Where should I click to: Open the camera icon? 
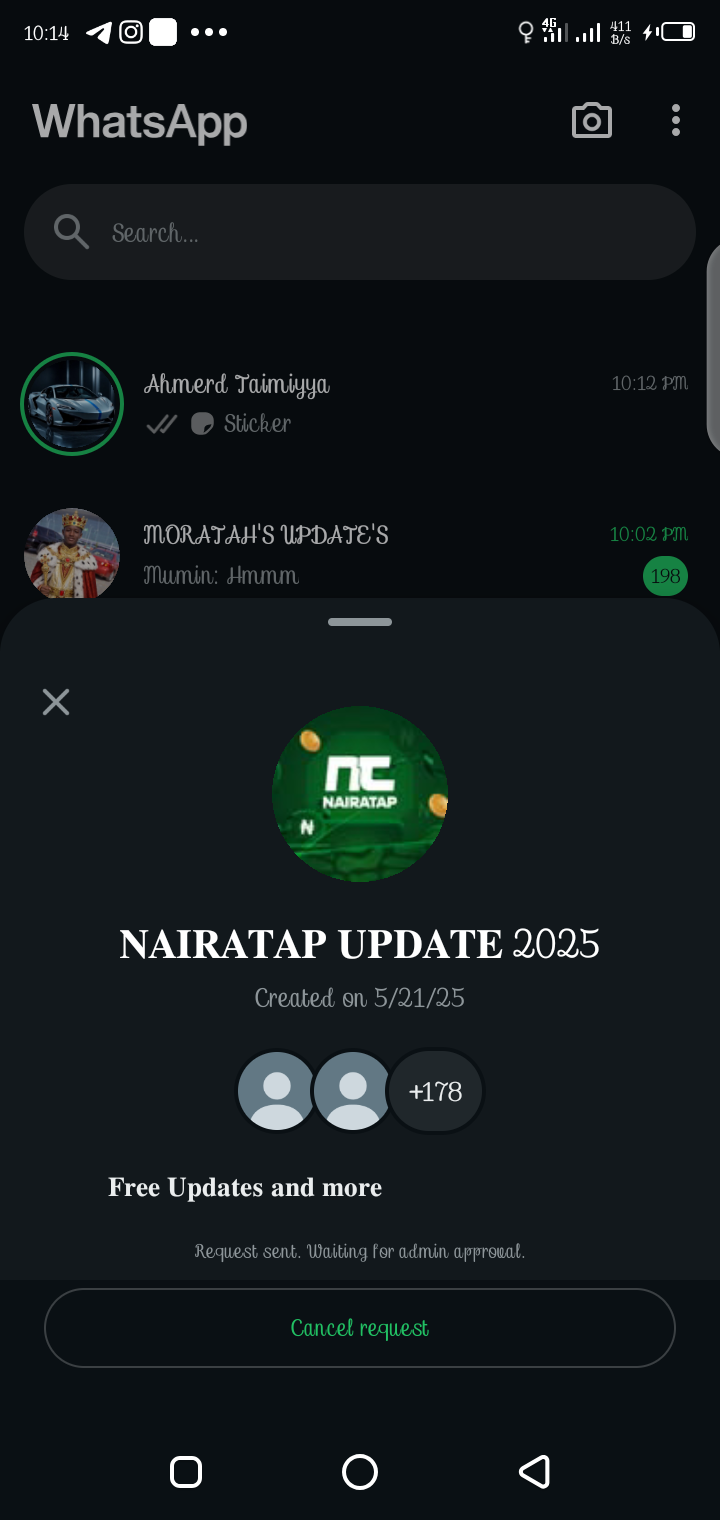[591, 121]
